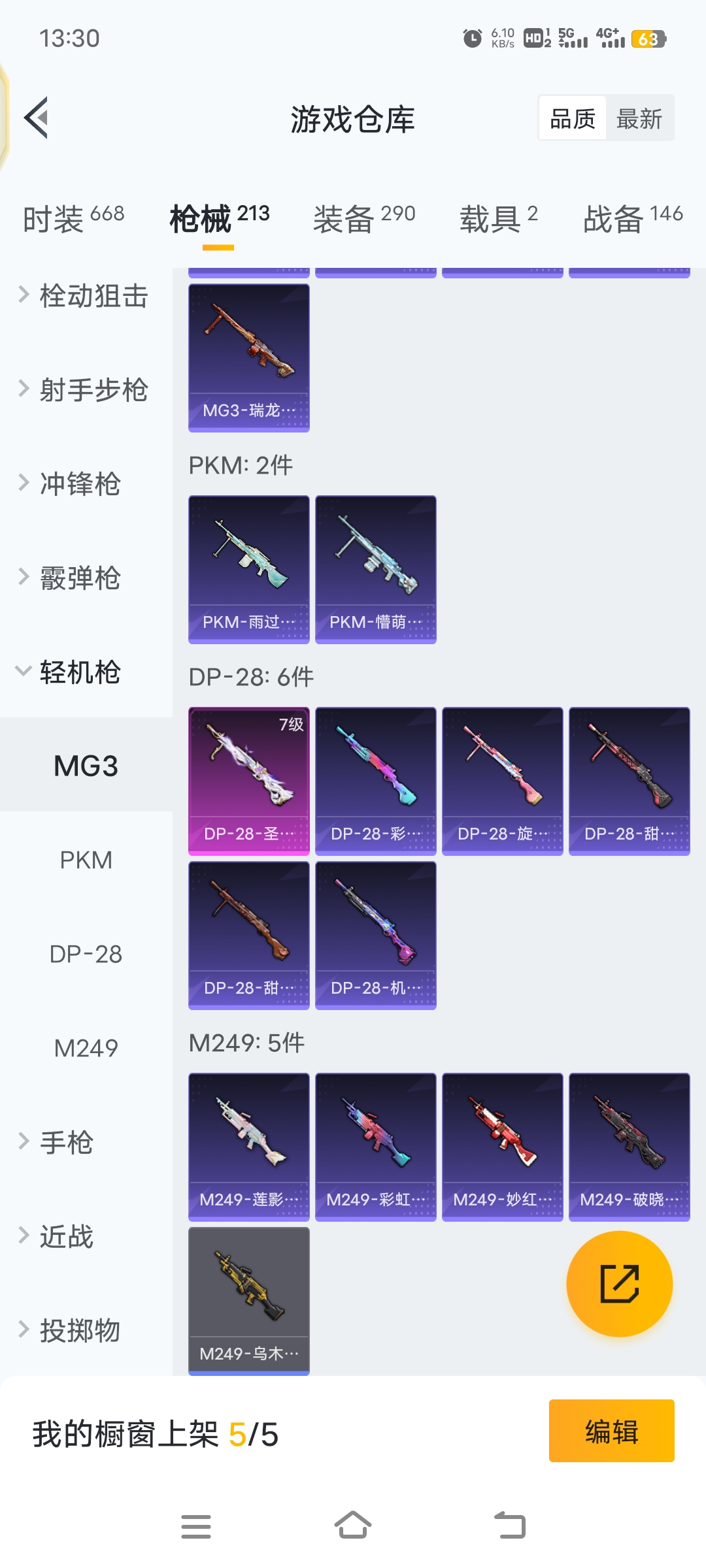This screenshot has width=706, height=1568.
Task: Tap 编辑 to edit showcase
Action: [611, 1431]
